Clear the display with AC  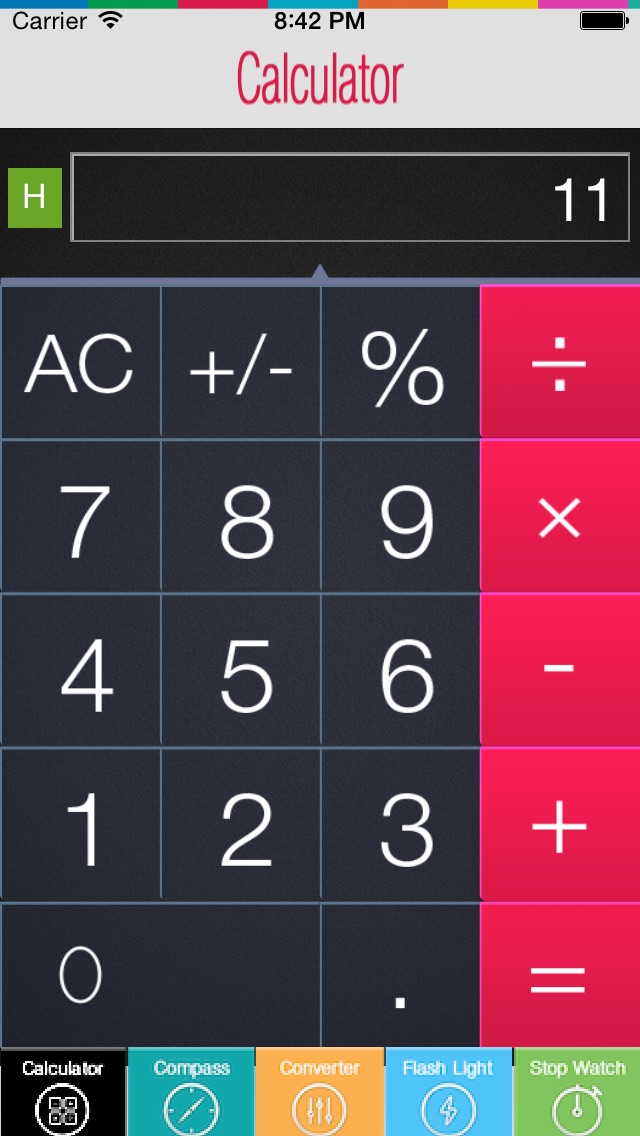tap(80, 363)
